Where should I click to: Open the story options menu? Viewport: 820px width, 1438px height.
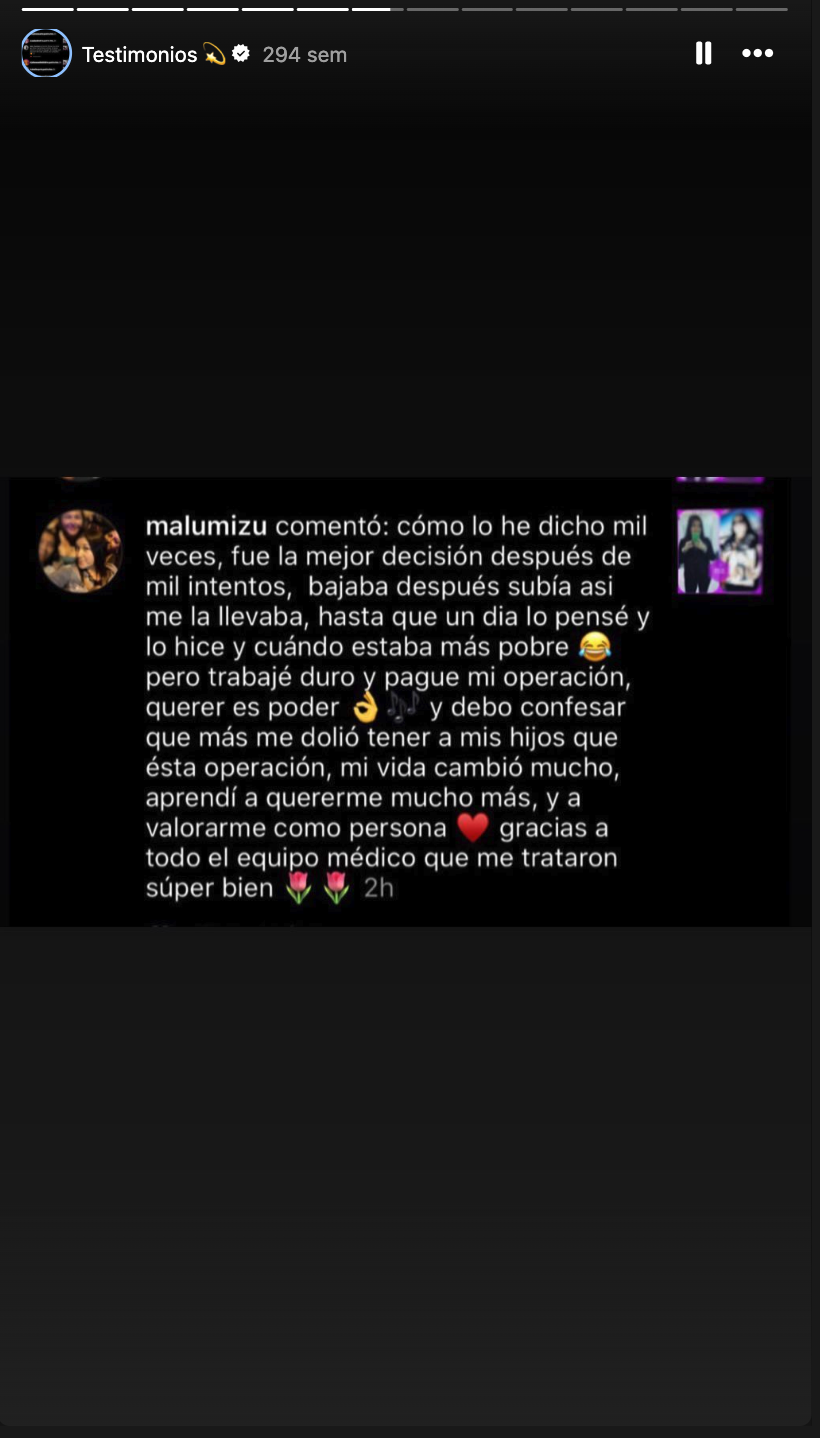point(757,54)
